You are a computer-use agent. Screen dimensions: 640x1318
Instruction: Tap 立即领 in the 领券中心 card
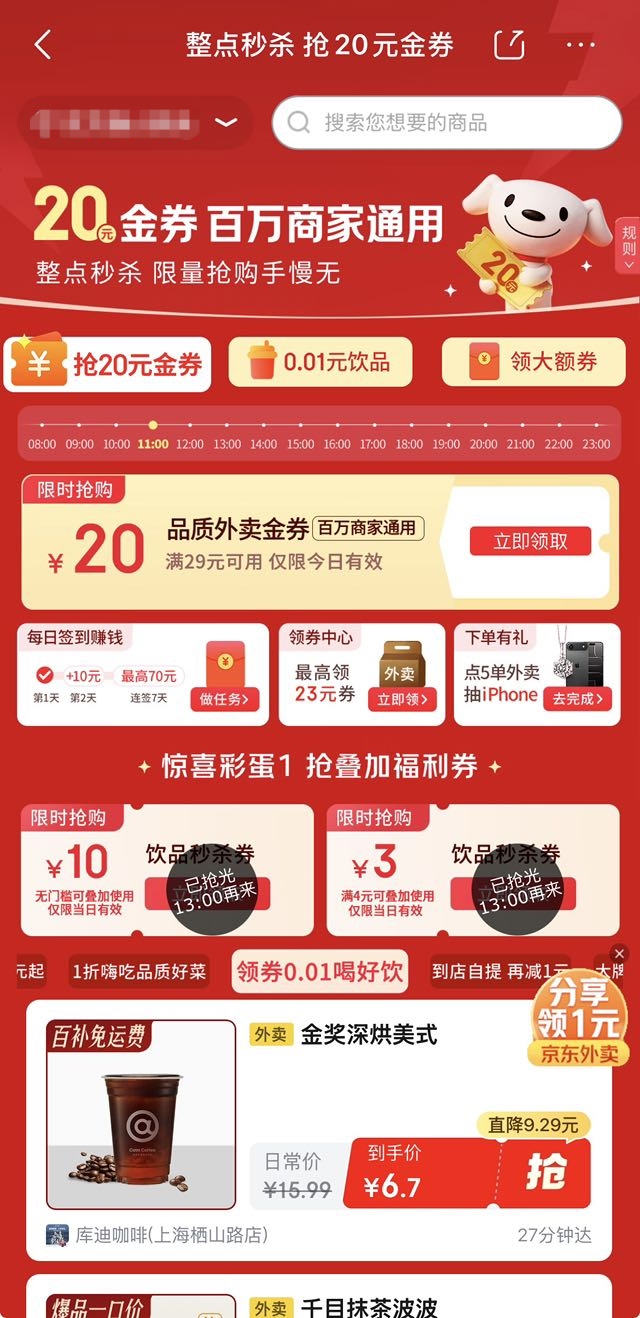point(403,699)
